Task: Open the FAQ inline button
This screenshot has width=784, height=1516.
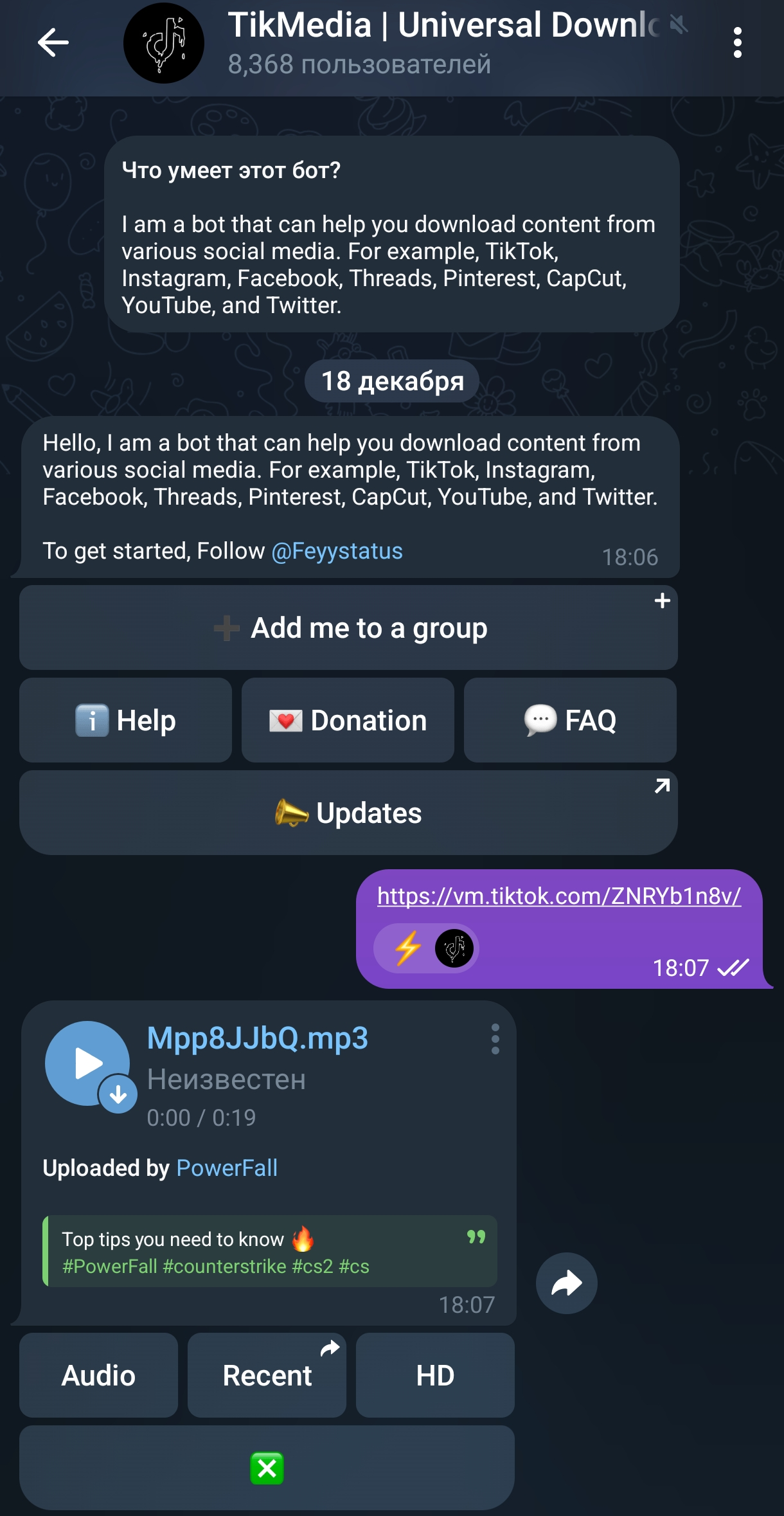Action: click(x=569, y=720)
